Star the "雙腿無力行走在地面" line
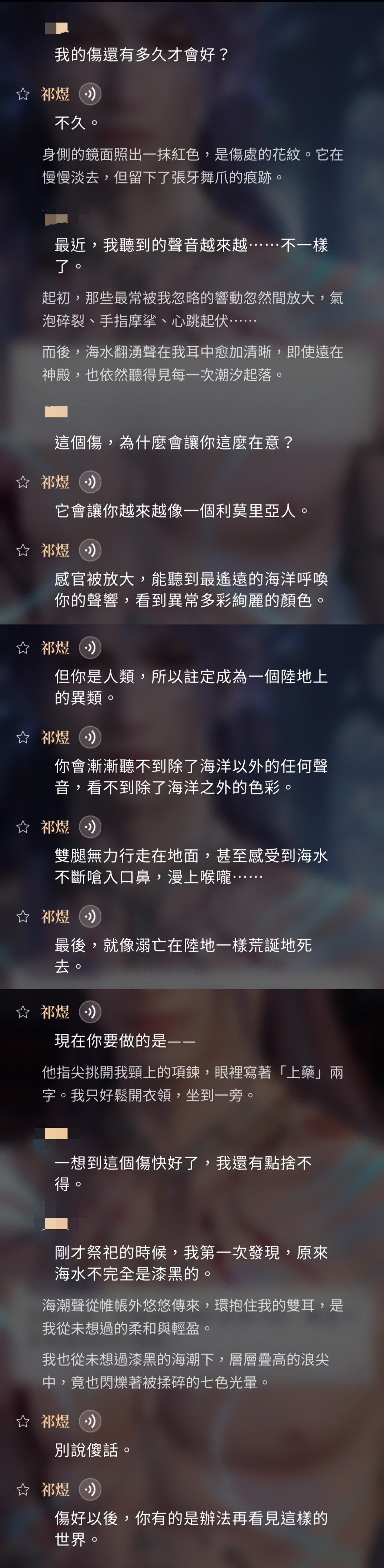 point(23,827)
